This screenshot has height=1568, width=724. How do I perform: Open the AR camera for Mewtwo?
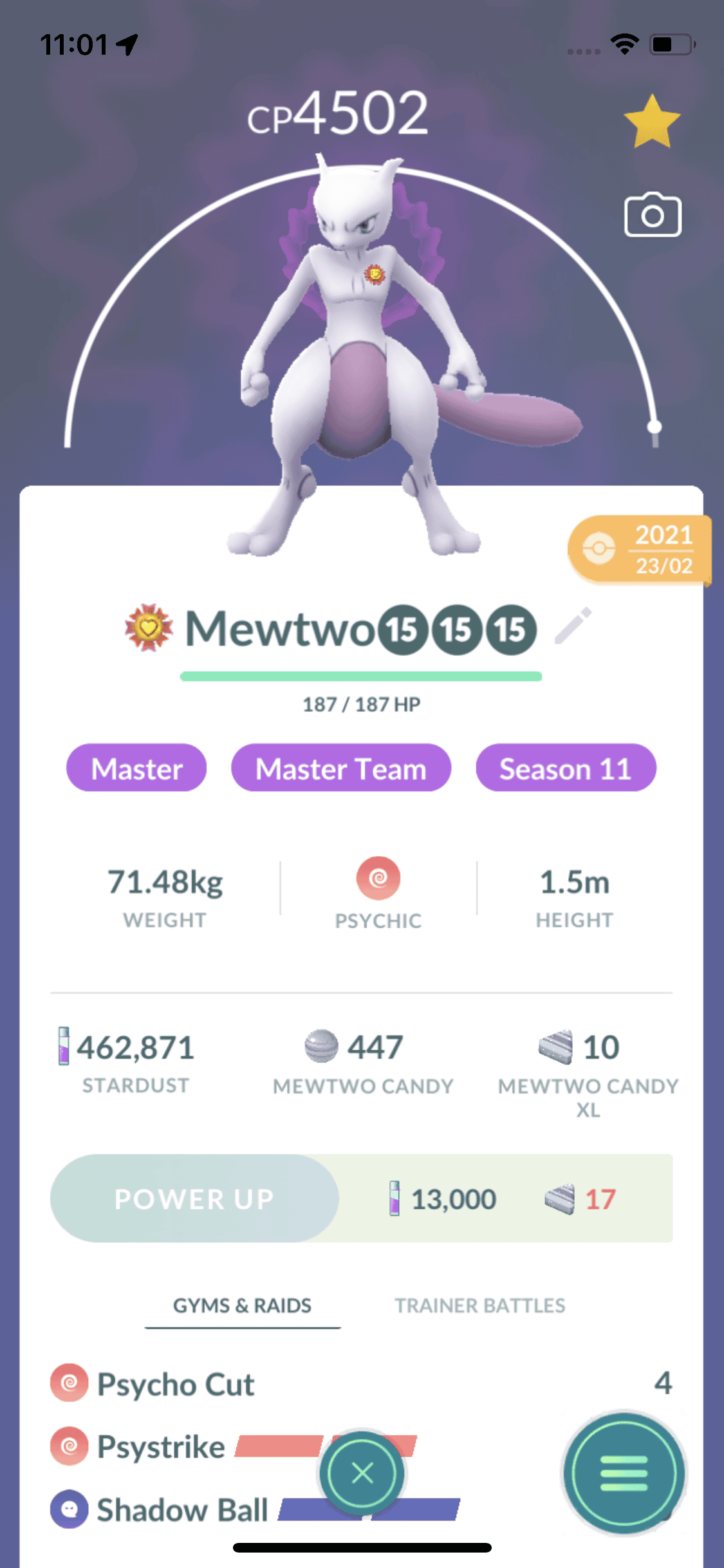point(652,215)
